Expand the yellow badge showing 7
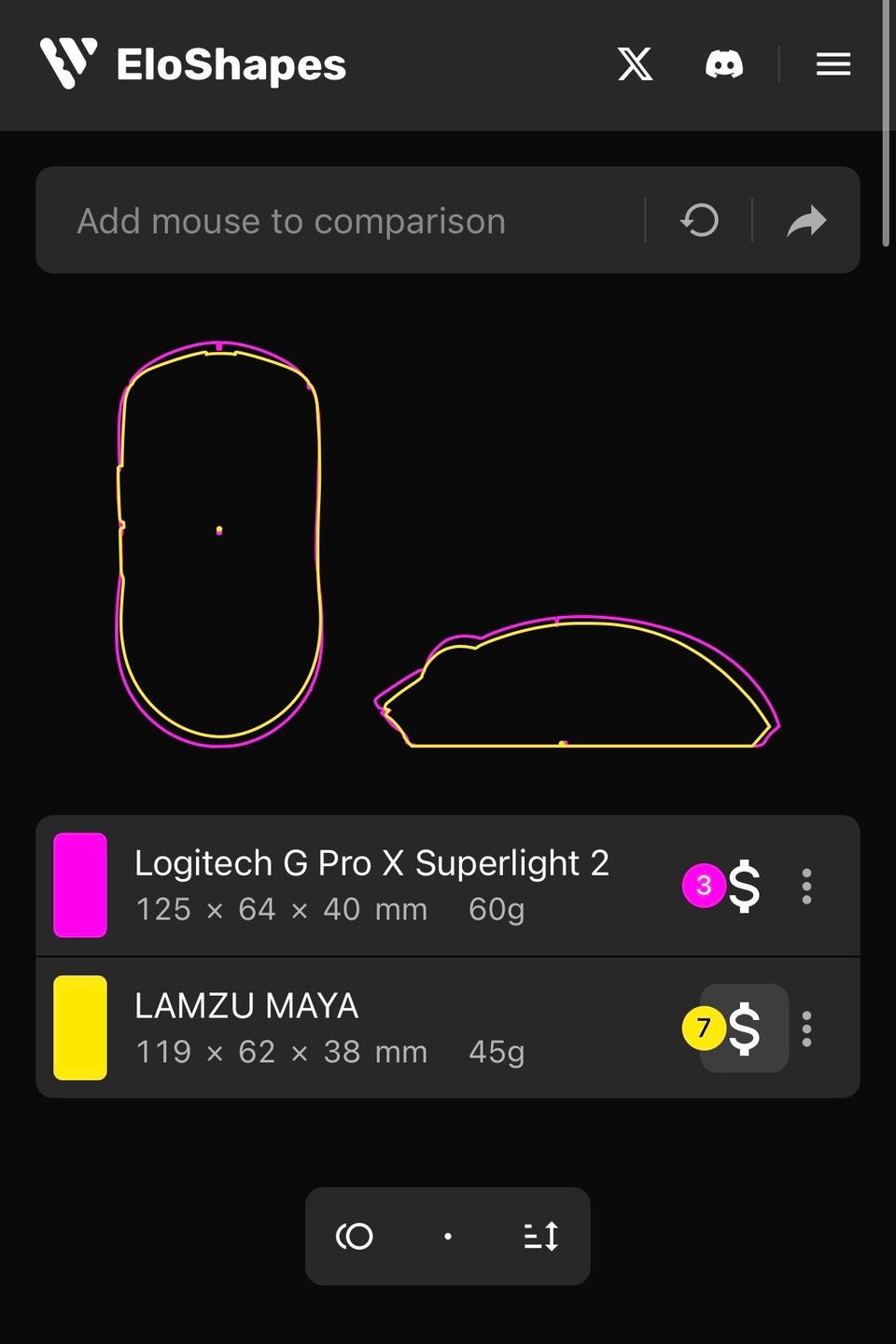The height and width of the screenshot is (1344, 896). click(706, 1028)
